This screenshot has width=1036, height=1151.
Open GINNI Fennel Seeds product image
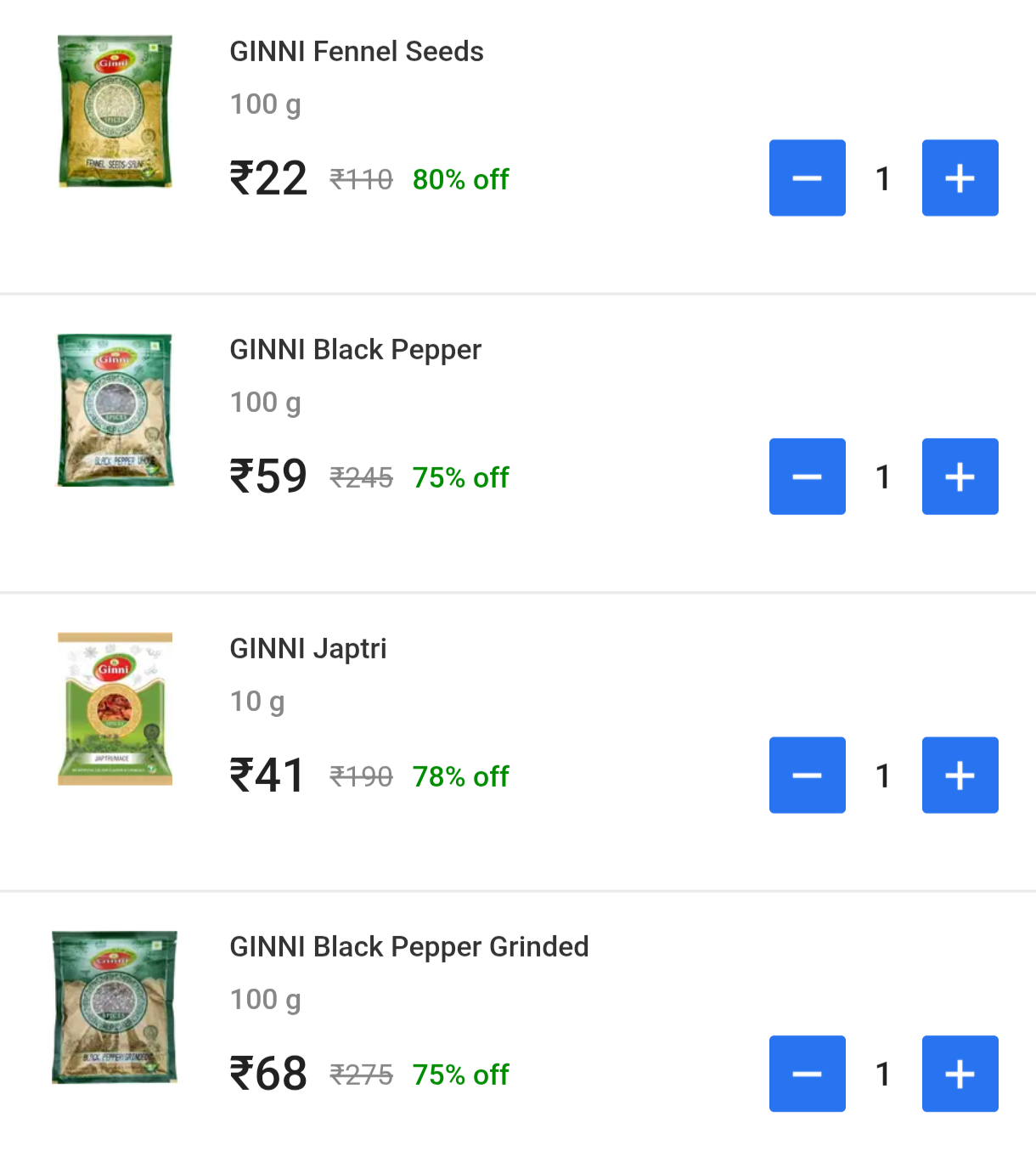pos(115,111)
